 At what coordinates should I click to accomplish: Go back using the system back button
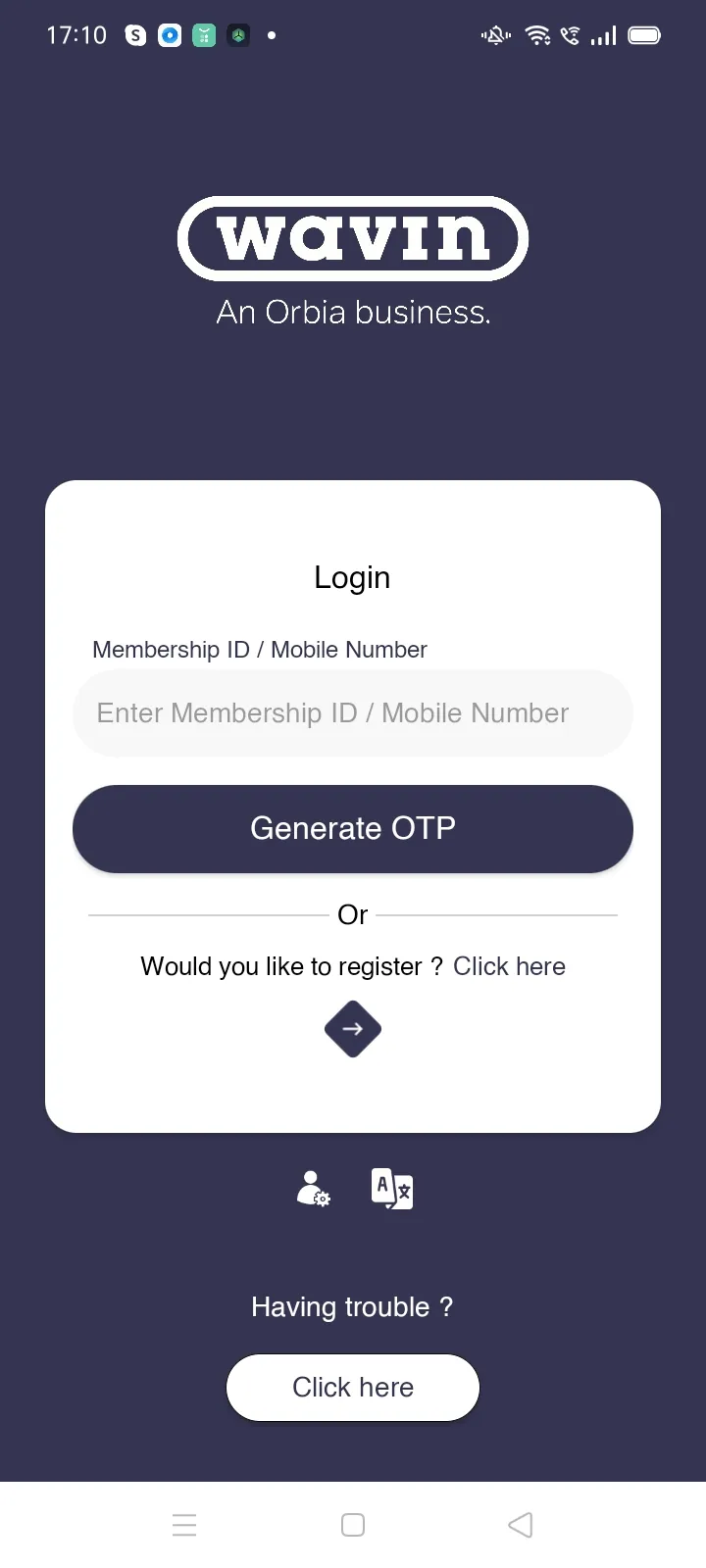[521, 1525]
